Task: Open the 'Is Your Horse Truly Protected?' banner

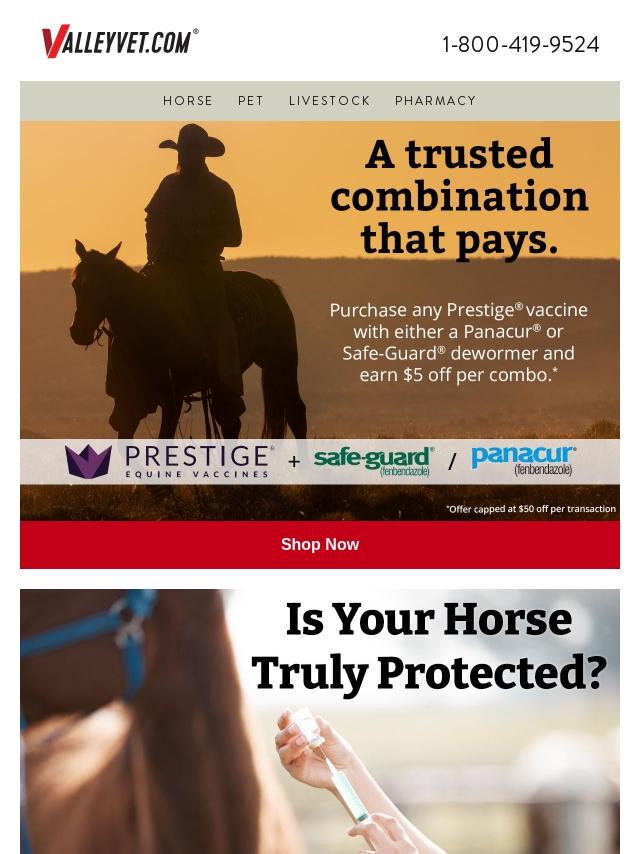Action: coord(320,720)
